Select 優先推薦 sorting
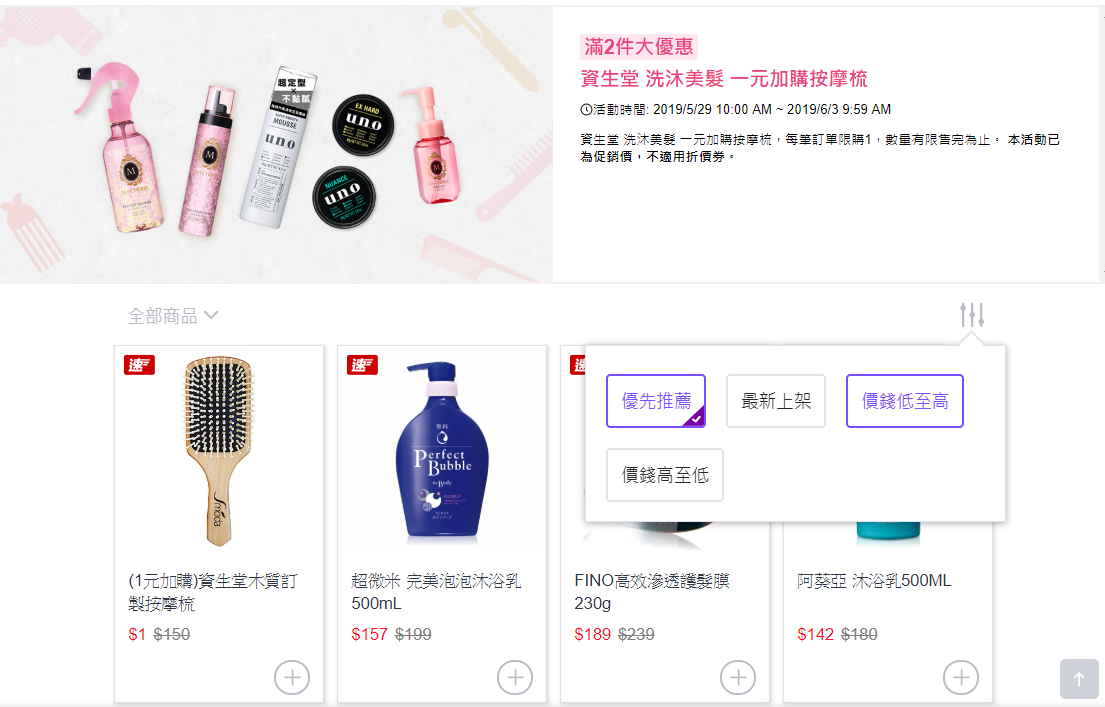Image resolution: width=1105 pixels, height=707 pixels. (656, 401)
